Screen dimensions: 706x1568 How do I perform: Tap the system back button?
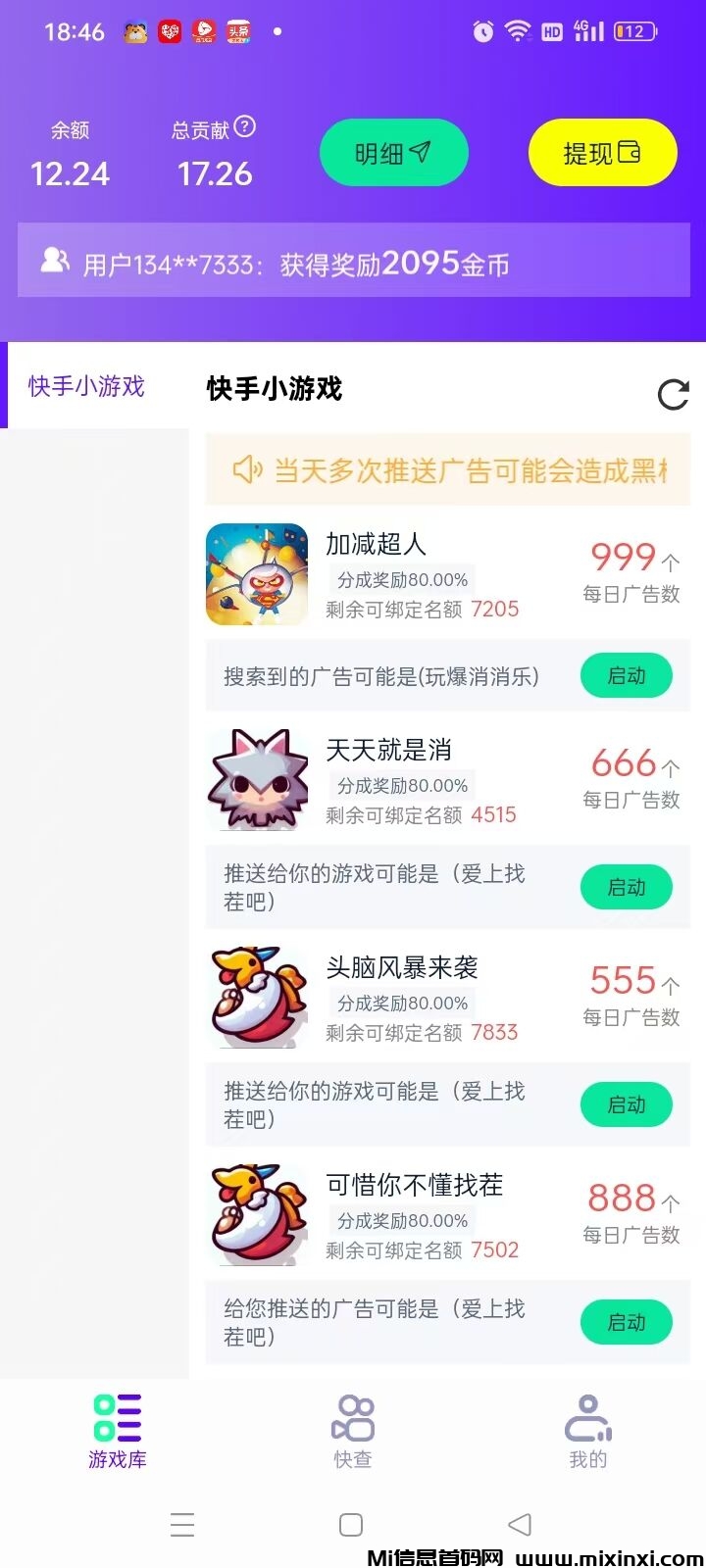tap(520, 1525)
